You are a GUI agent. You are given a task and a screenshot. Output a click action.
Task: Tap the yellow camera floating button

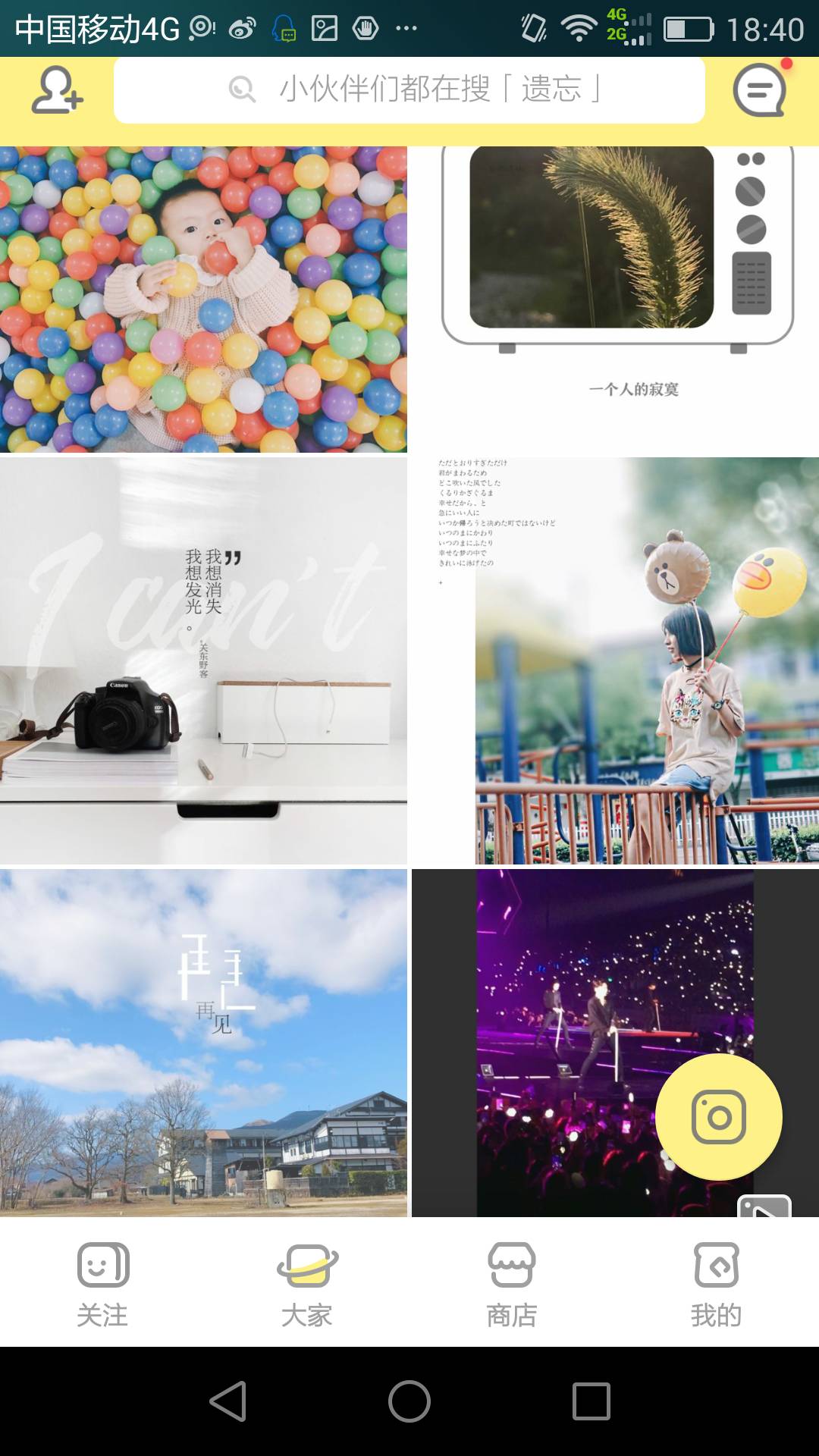click(x=718, y=1116)
